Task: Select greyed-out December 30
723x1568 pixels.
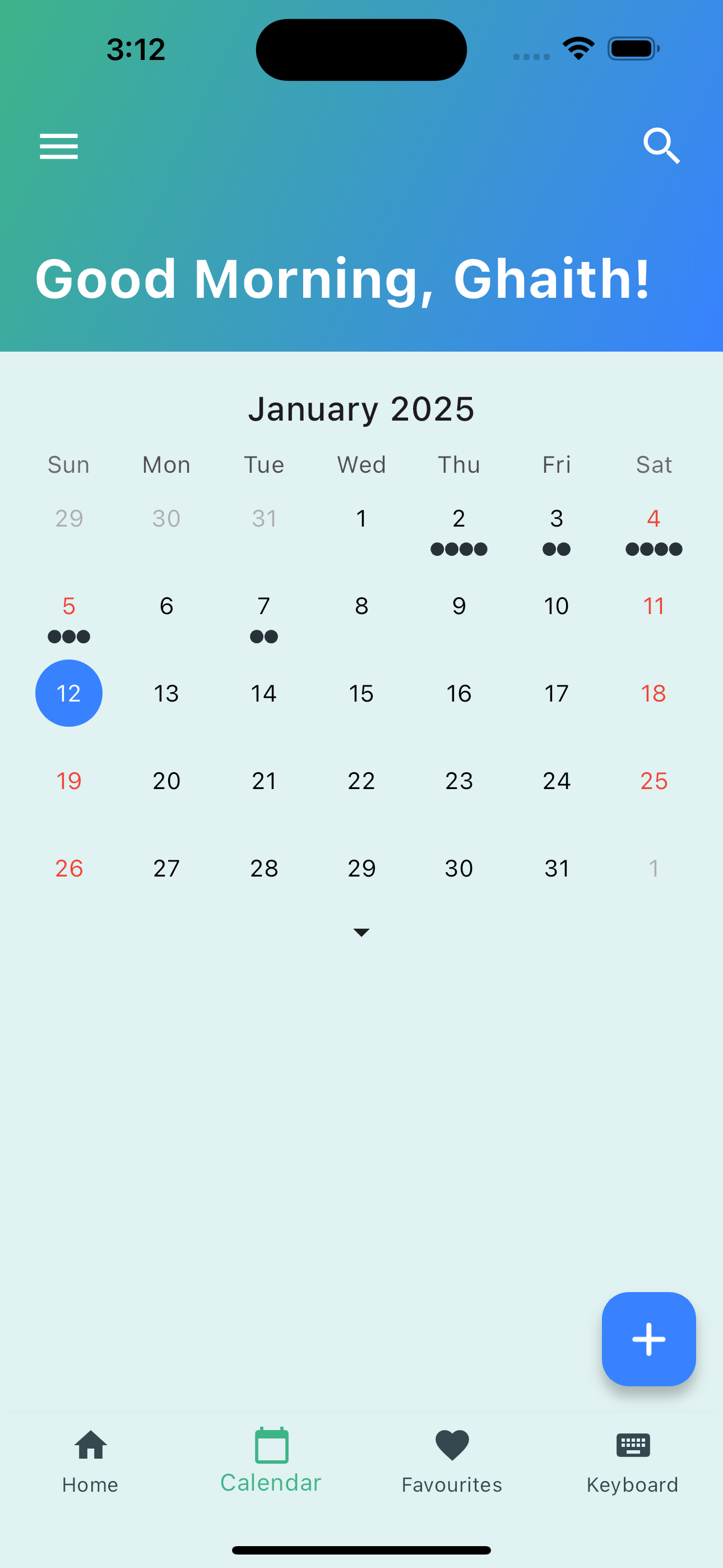Action: [166, 519]
